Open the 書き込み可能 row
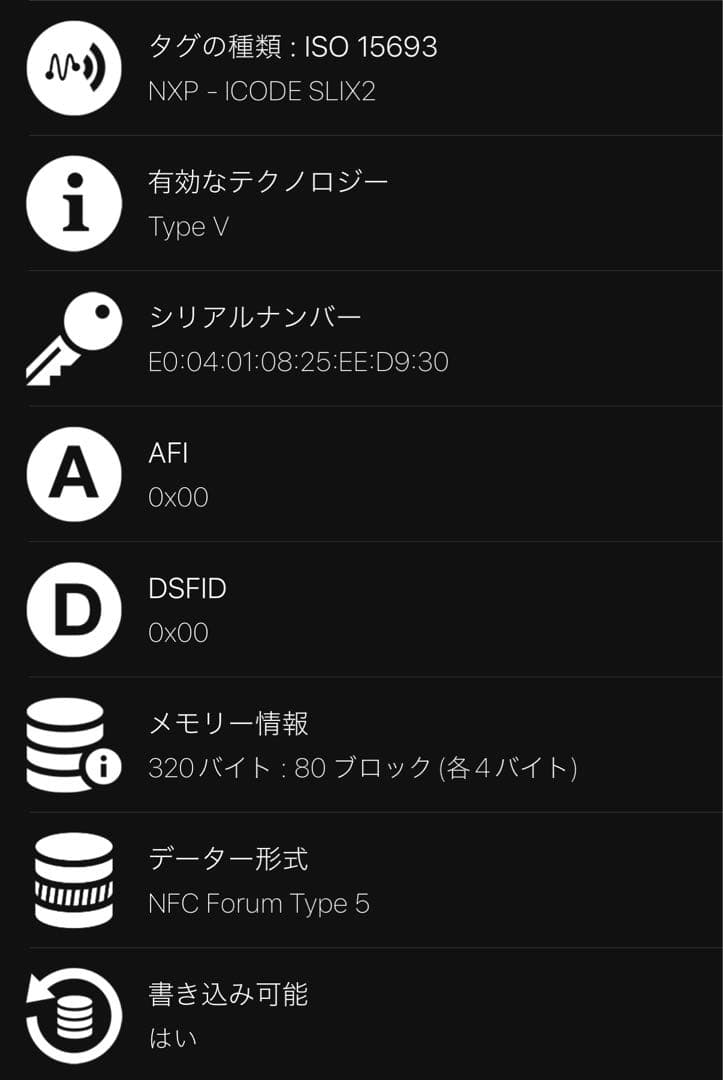This screenshot has width=723, height=1080. coord(361,1015)
